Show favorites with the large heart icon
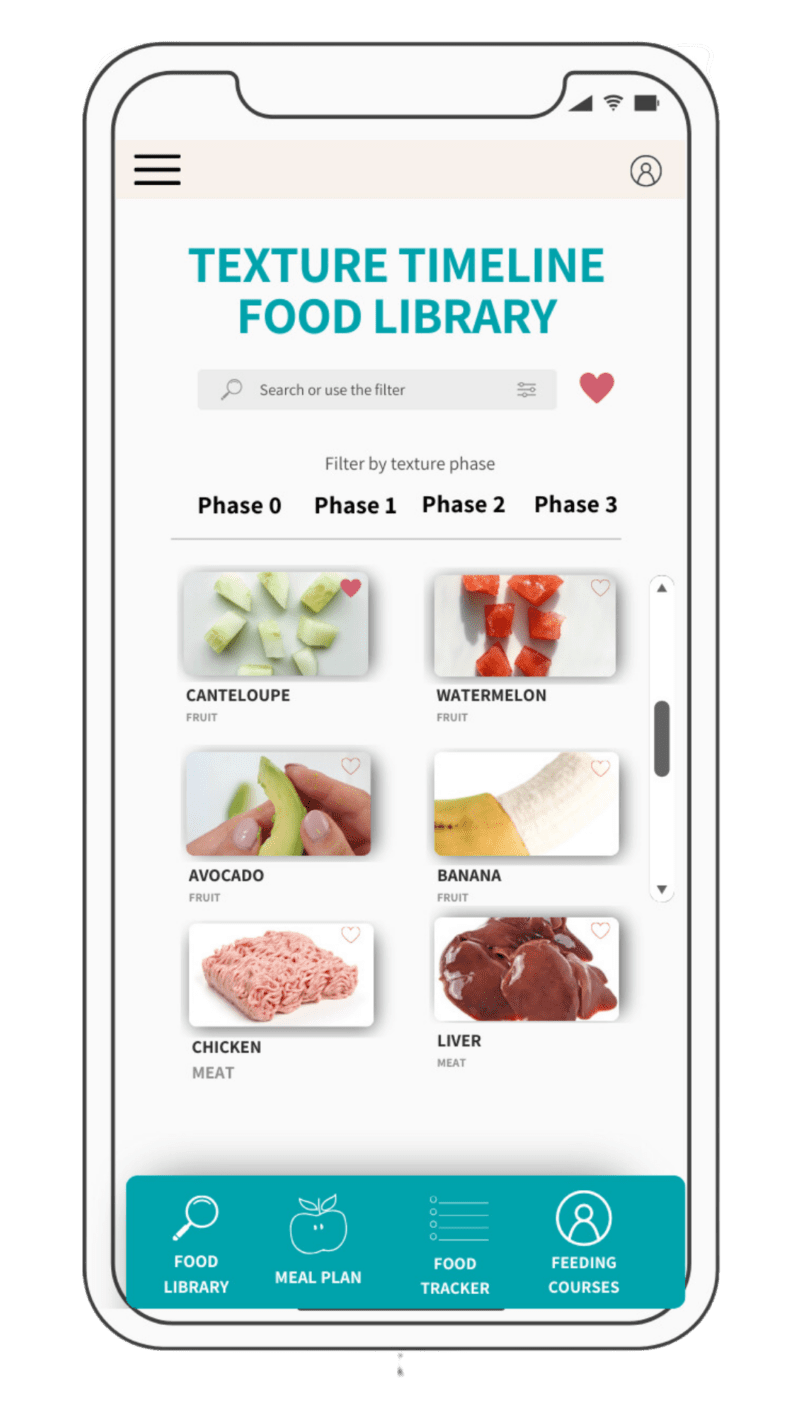 click(597, 387)
